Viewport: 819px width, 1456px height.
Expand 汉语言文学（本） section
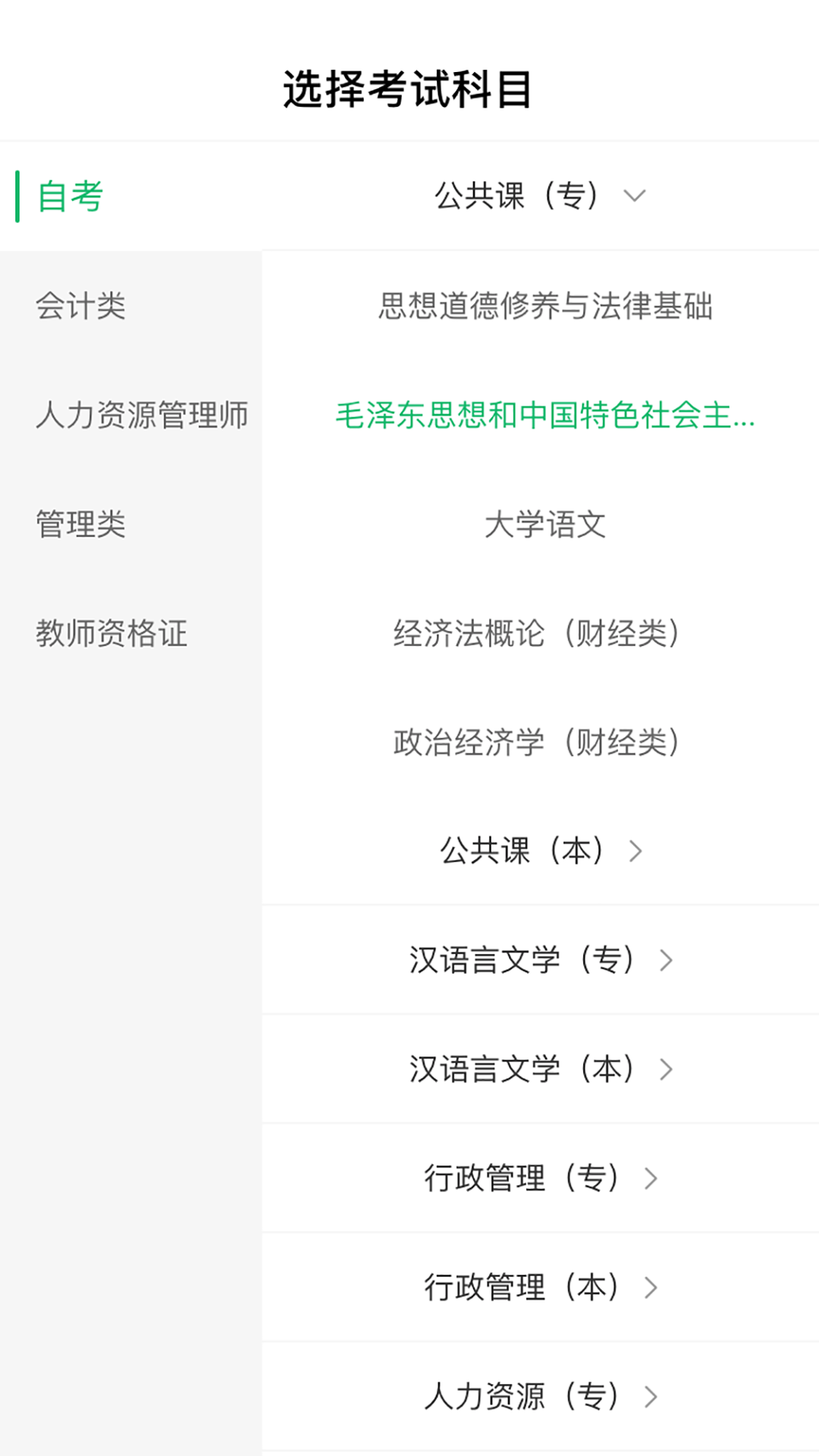(x=541, y=1069)
